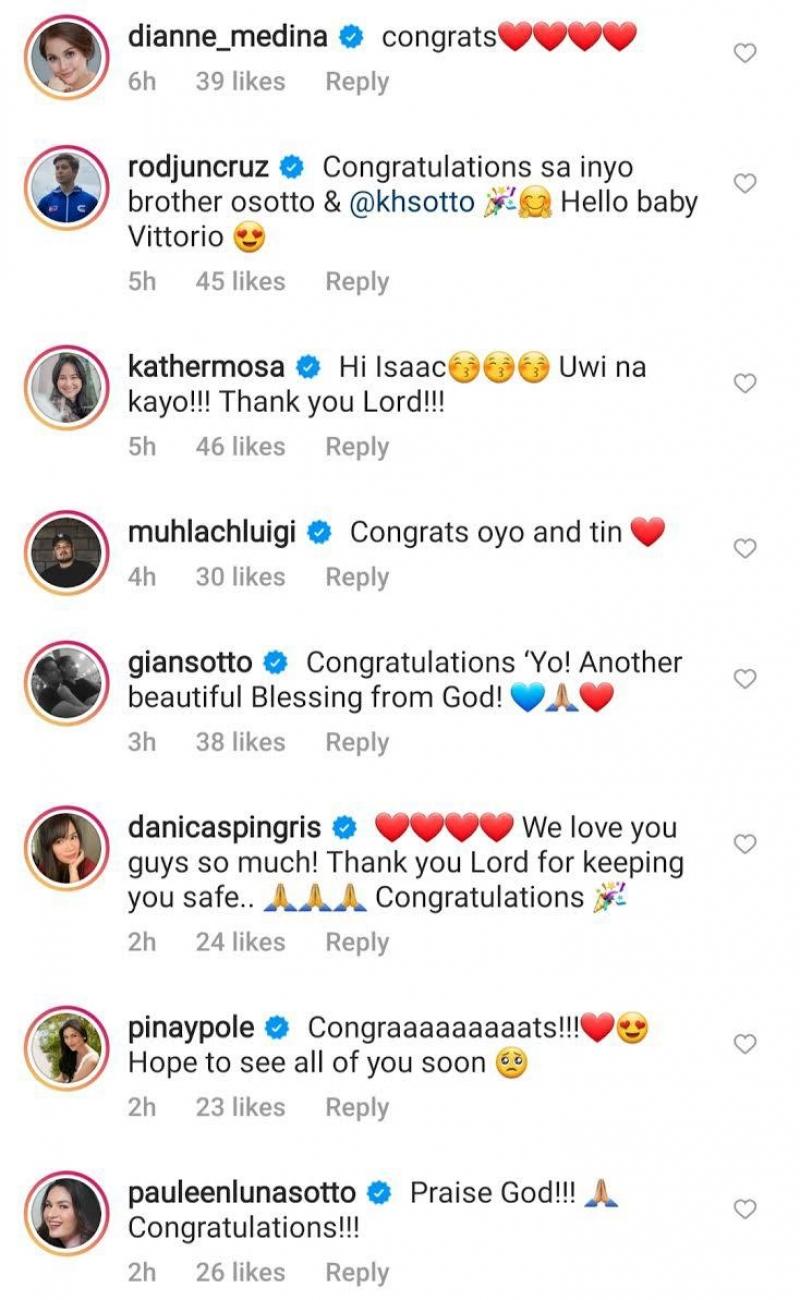Viewport: 800px width, 1300px height.
Task: Heart kathermosa's comment
Action: [745, 383]
